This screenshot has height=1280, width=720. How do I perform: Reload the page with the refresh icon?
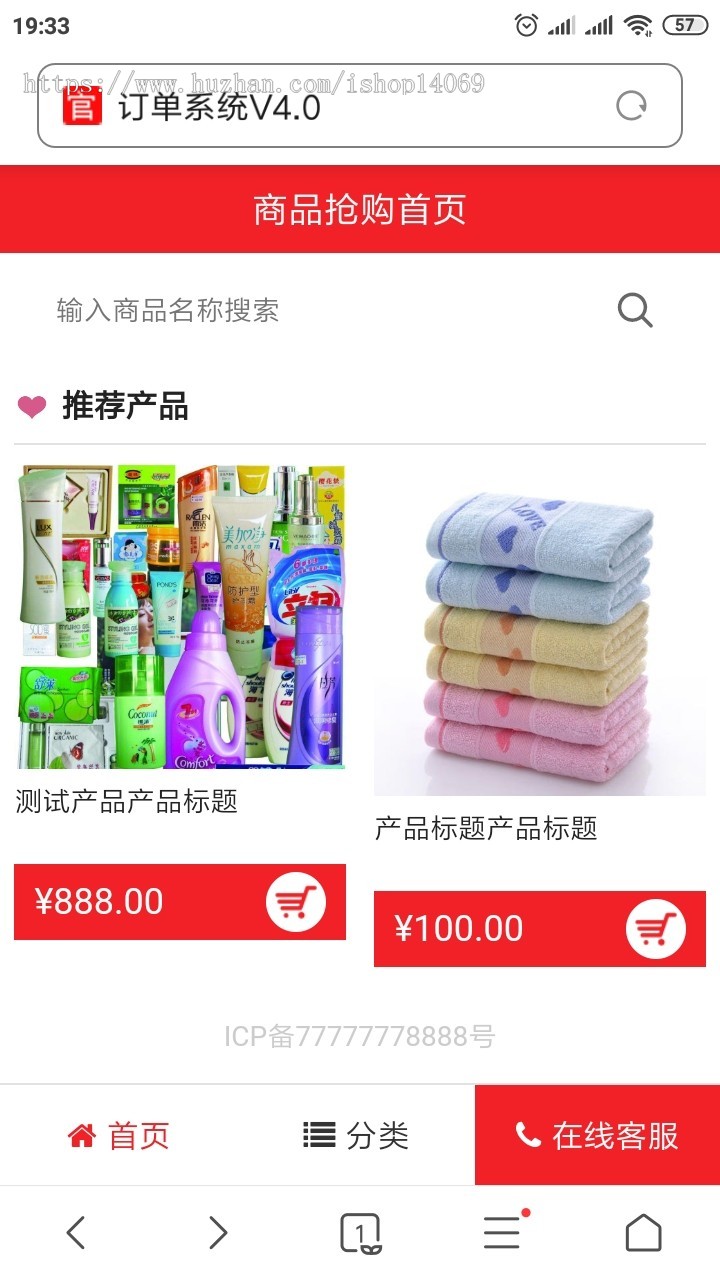(x=629, y=103)
